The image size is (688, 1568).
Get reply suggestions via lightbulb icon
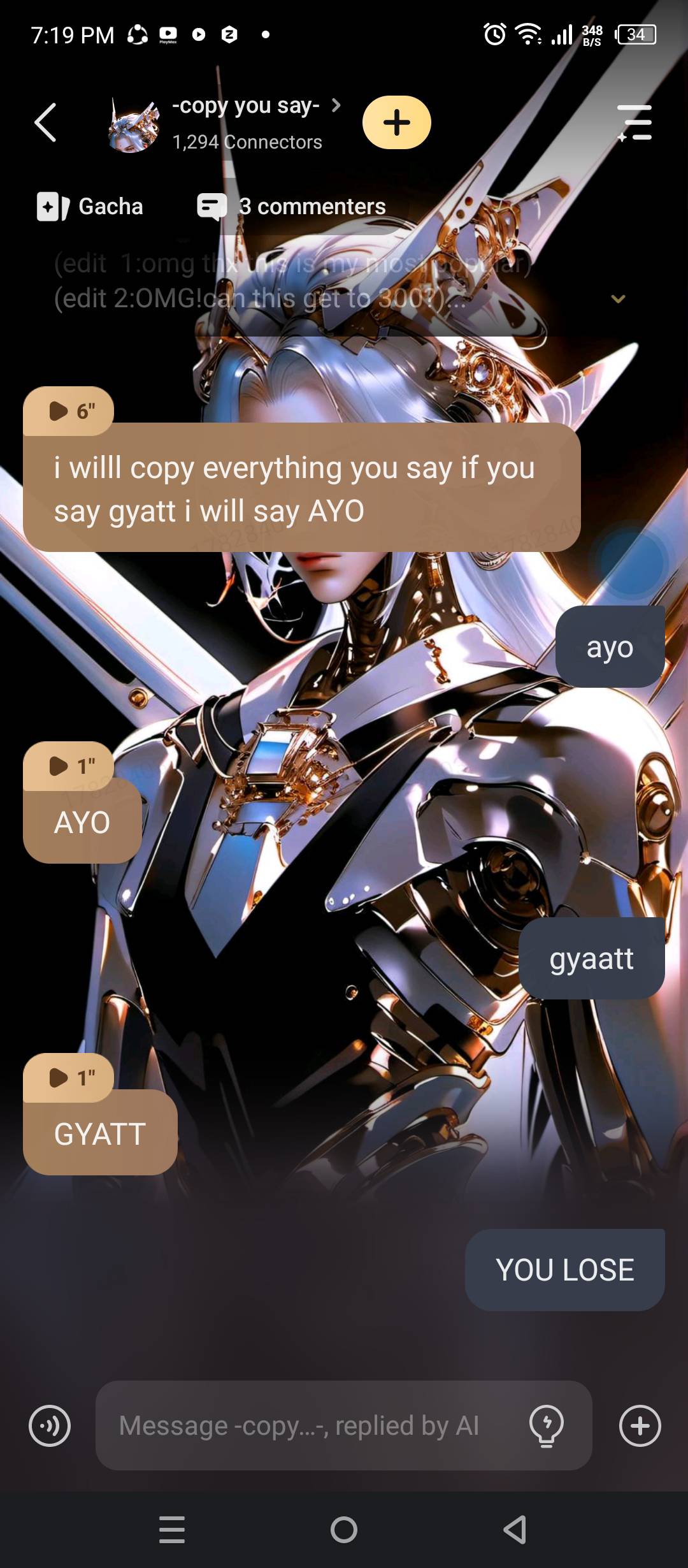[x=547, y=1425]
